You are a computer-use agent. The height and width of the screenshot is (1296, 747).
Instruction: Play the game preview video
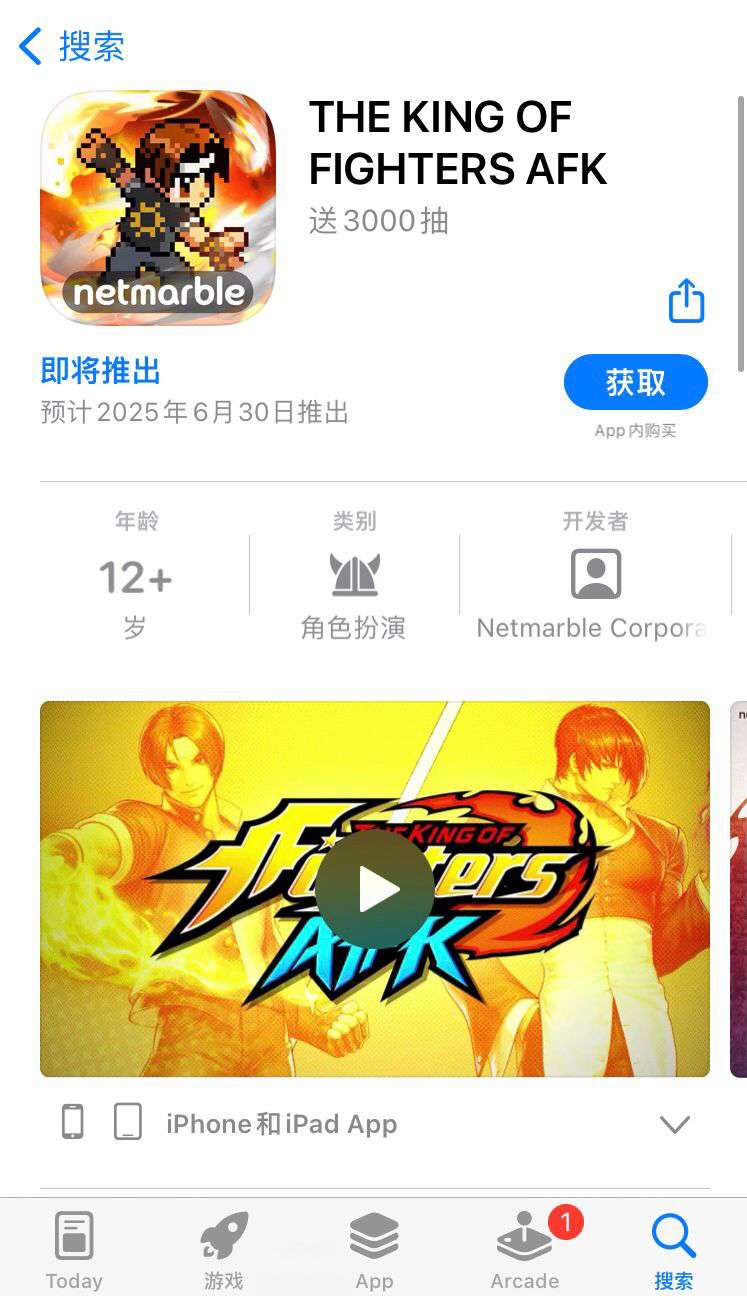(375, 889)
